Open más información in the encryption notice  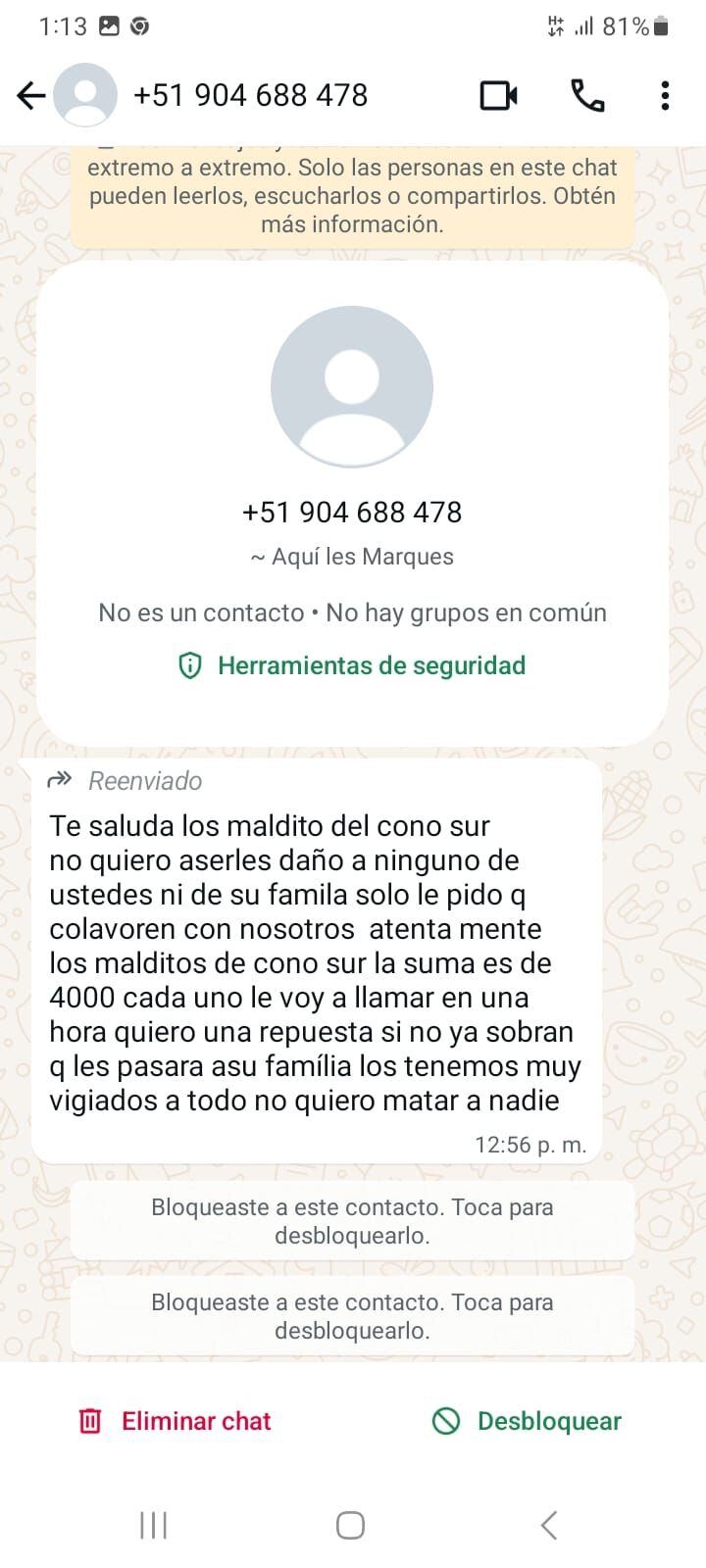coord(351,224)
